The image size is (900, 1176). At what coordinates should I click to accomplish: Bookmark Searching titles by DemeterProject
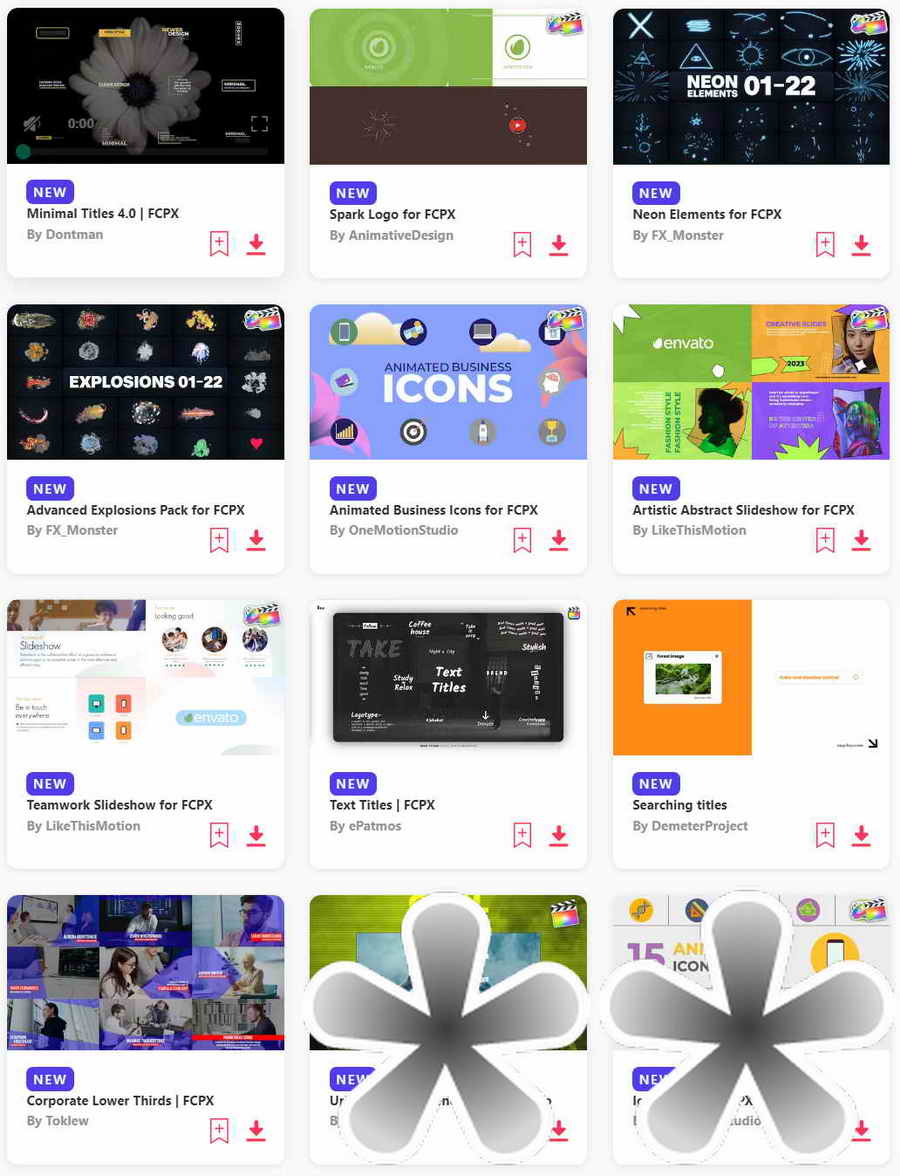click(x=825, y=835)
